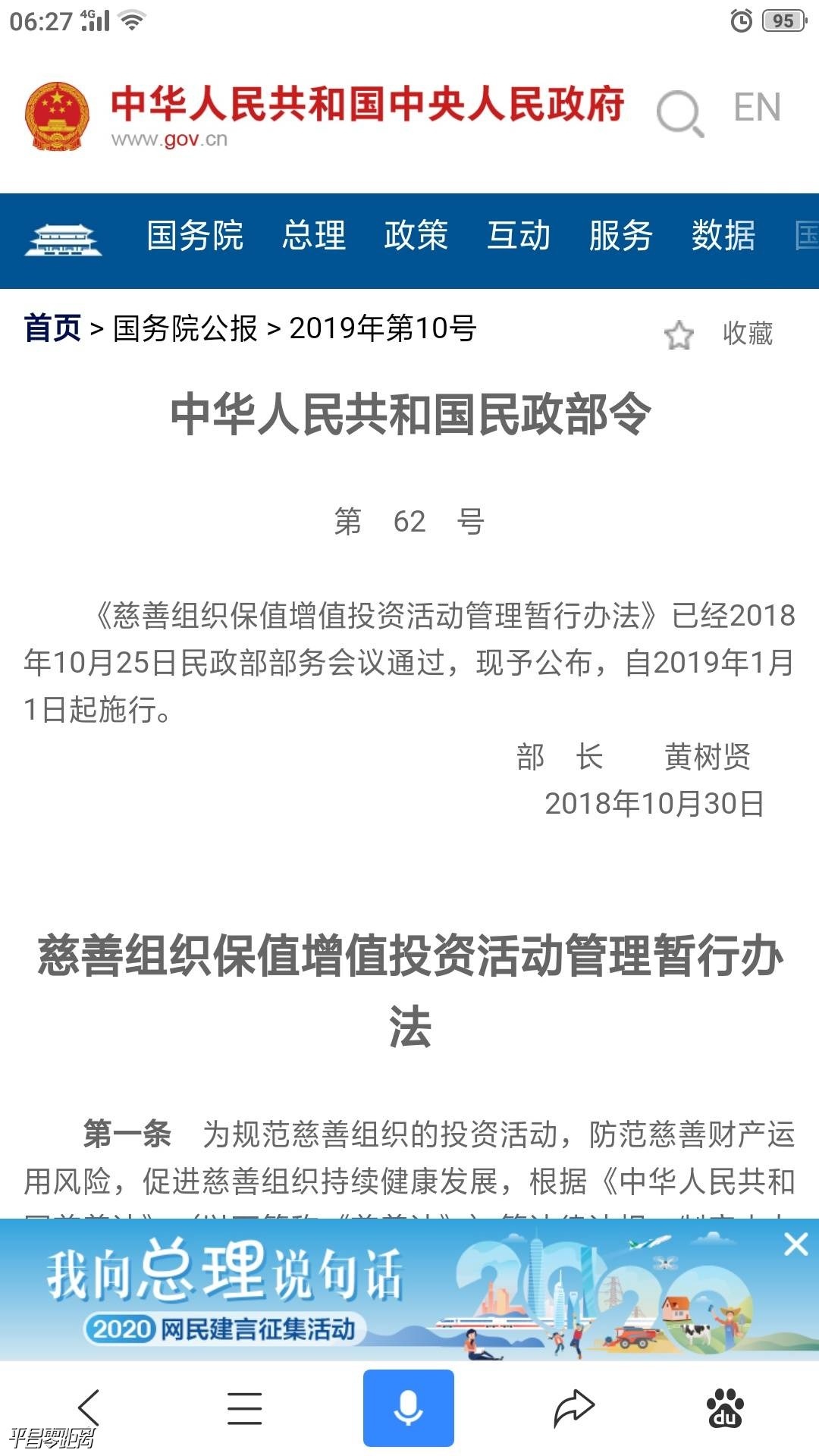Select the 总理 navigation tab

tap(314, 235)
